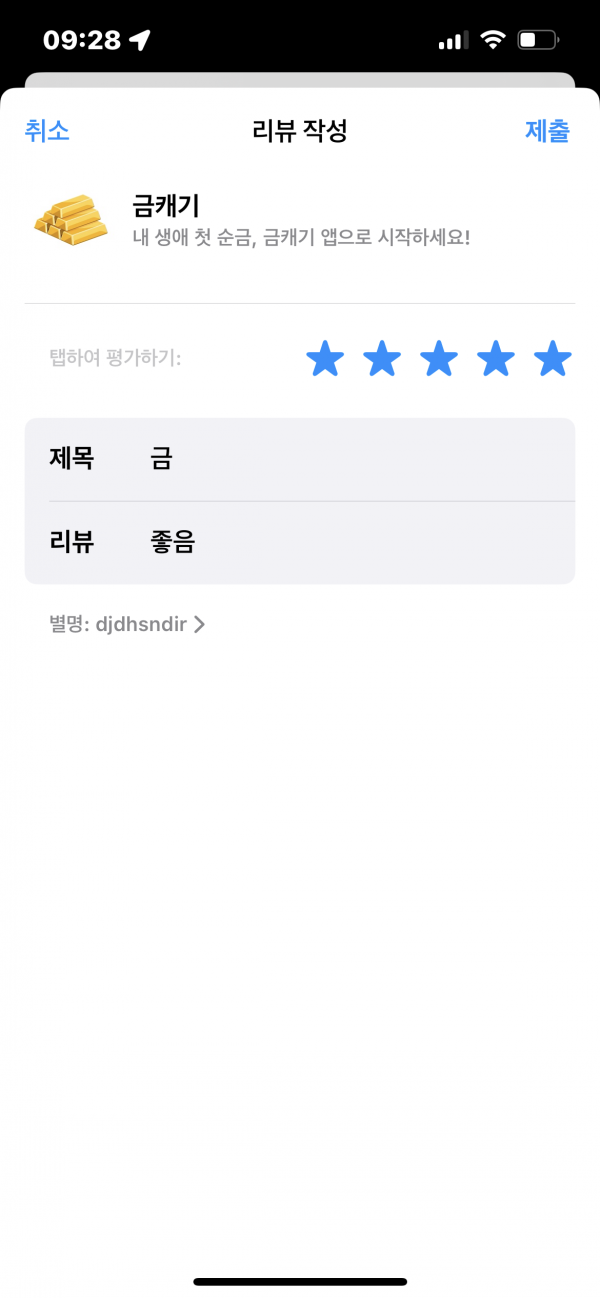Rate four stars

(496, 358)
